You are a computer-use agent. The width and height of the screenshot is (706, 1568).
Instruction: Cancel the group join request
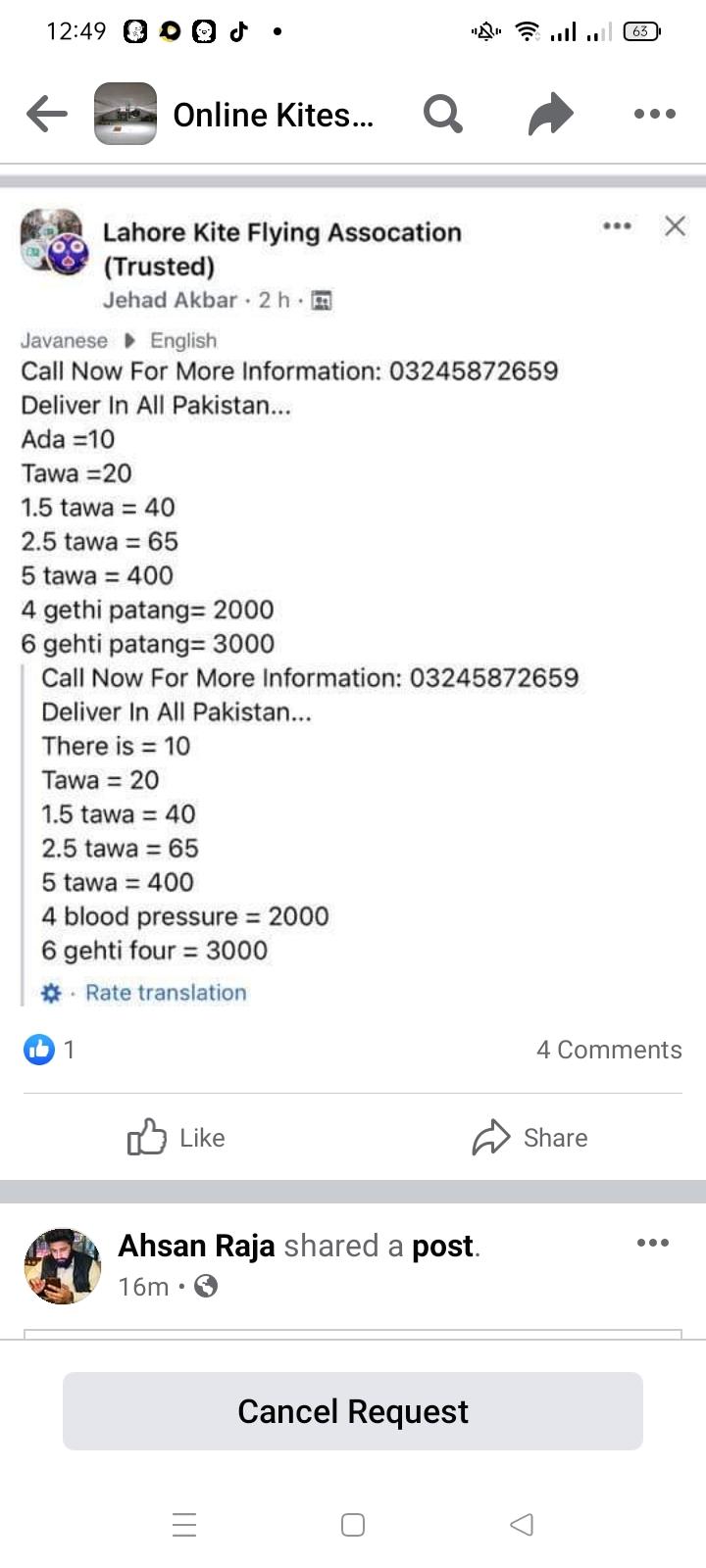(353, 1411)
